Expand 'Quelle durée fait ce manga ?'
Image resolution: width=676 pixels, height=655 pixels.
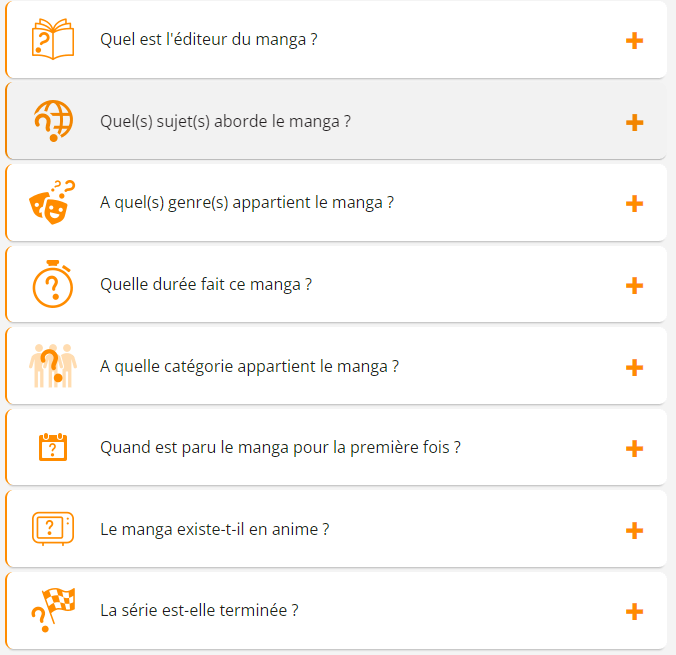click(x=633, y=285)
